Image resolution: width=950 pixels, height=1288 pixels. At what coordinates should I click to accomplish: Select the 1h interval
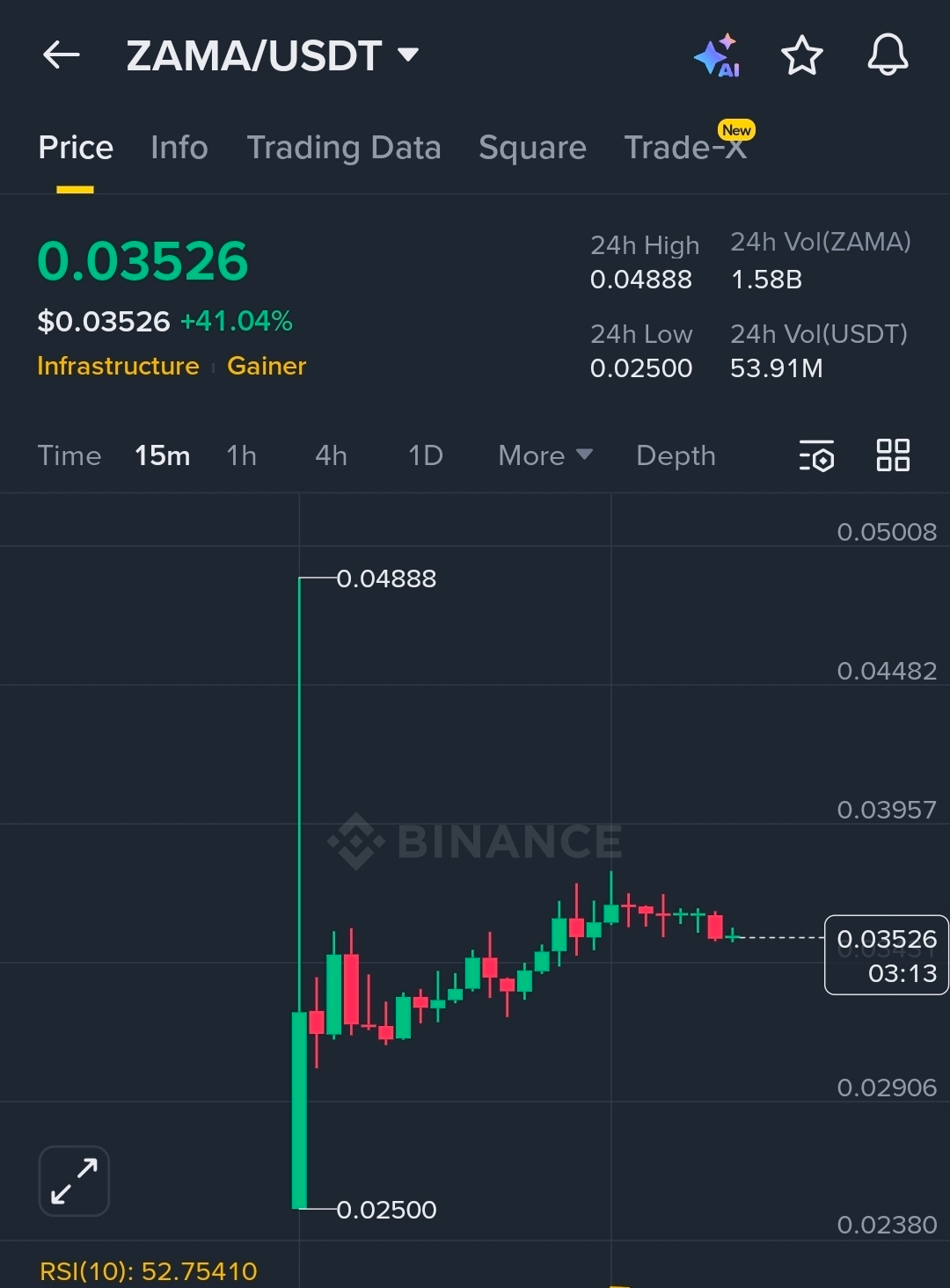pyautogui.click(x=241, y=455)
